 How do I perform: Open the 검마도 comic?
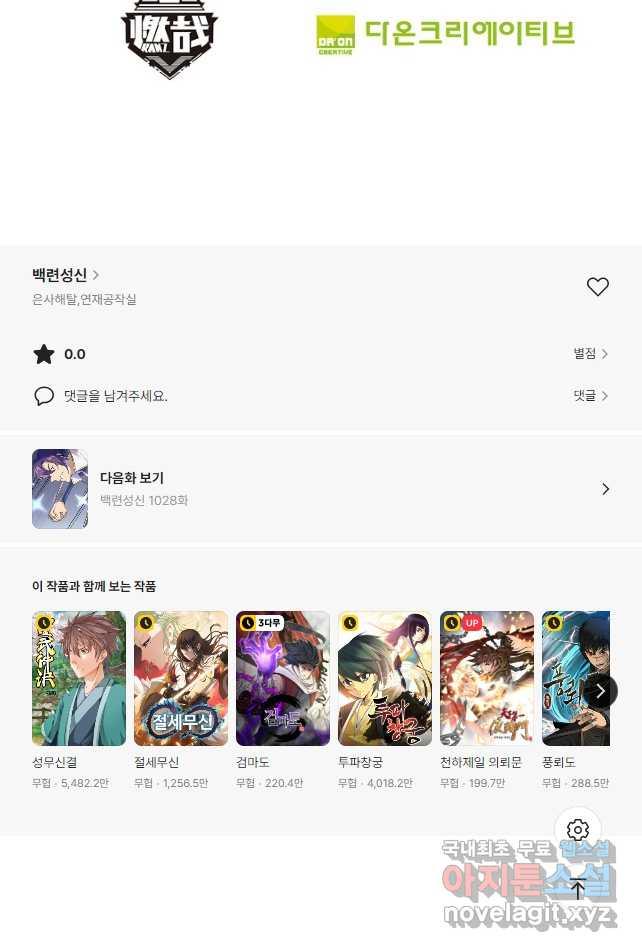(x=283, y=679)
